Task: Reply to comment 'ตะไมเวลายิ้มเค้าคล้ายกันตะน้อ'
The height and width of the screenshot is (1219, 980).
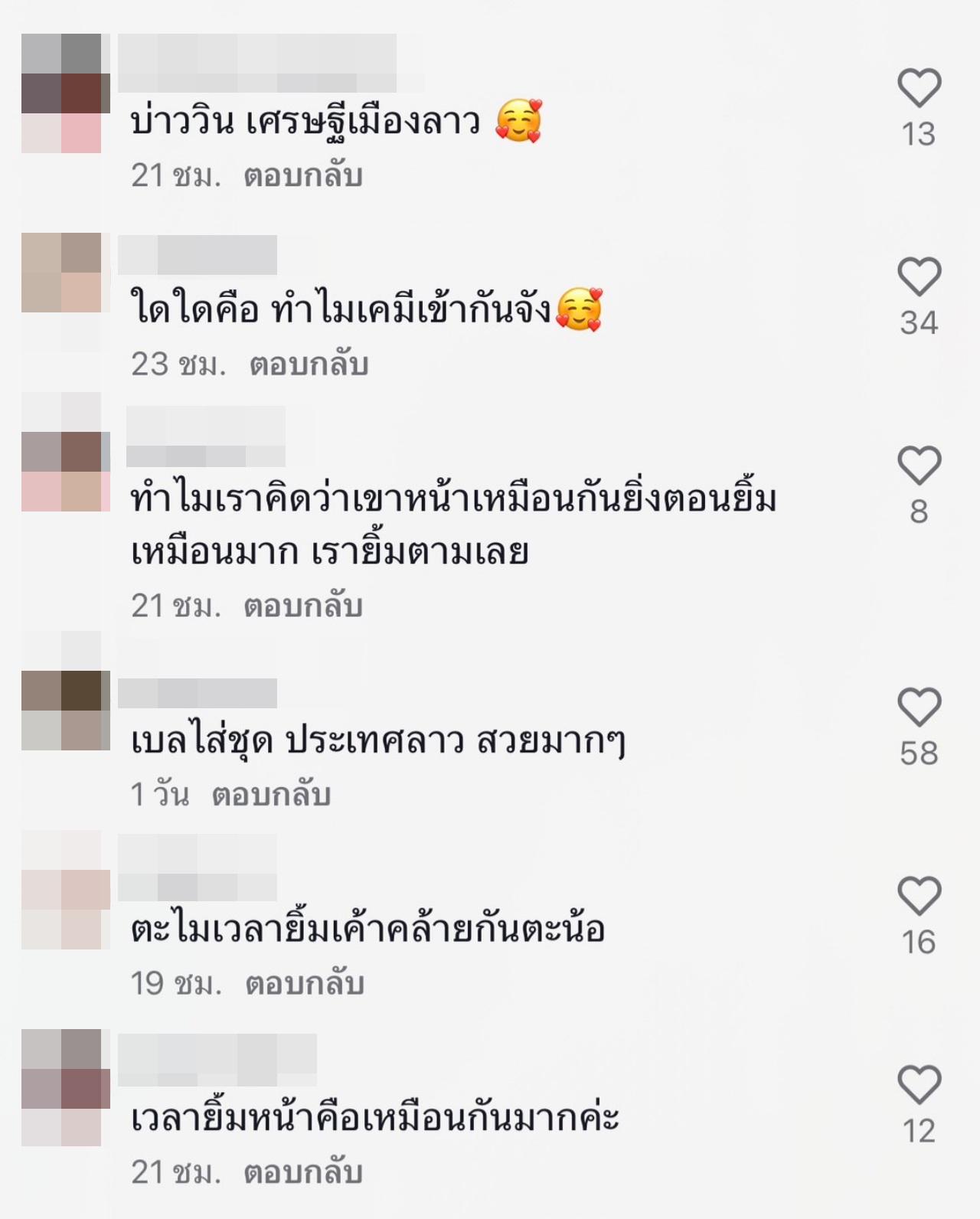Action: (304, 984)
